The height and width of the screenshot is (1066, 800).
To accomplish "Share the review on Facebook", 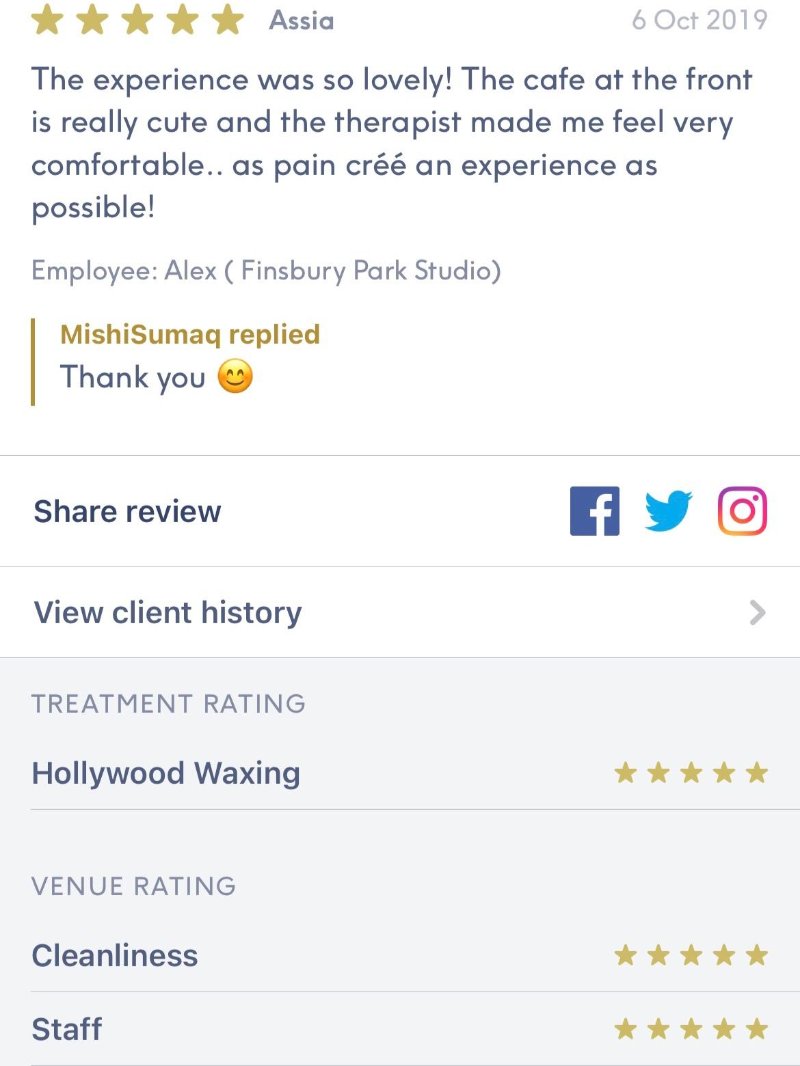I will pyautogui.click(x=594, y=511).
